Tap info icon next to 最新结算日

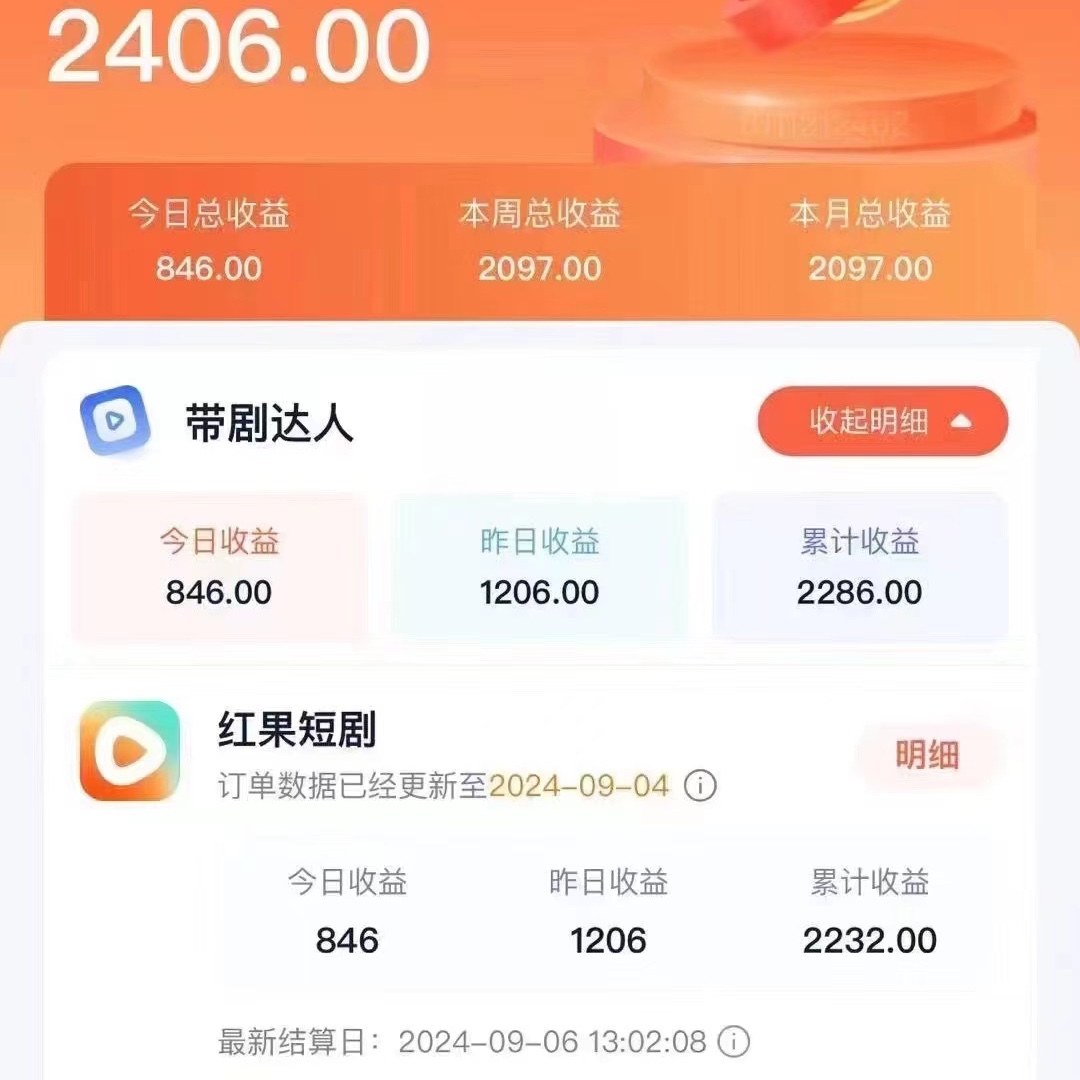click(734, 1041)
